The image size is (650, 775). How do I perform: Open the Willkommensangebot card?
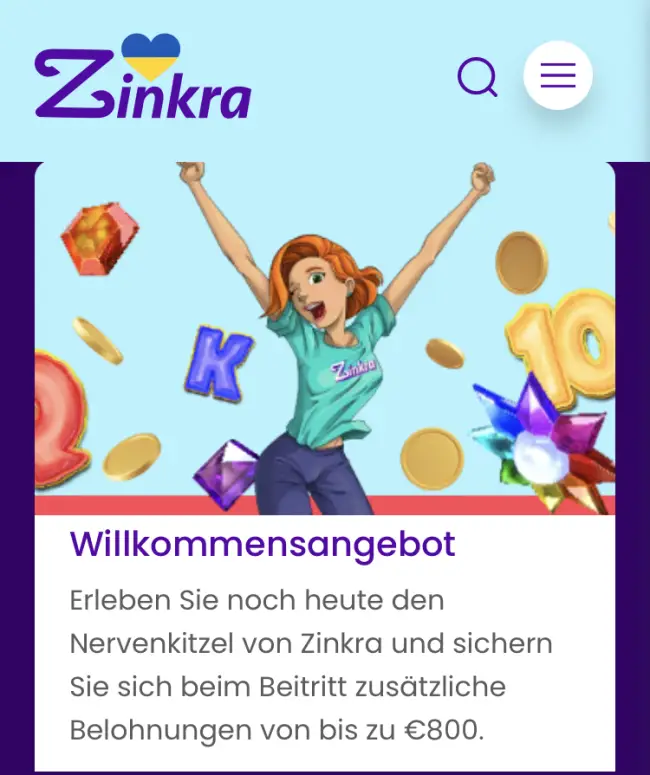(x=262, y=545)
